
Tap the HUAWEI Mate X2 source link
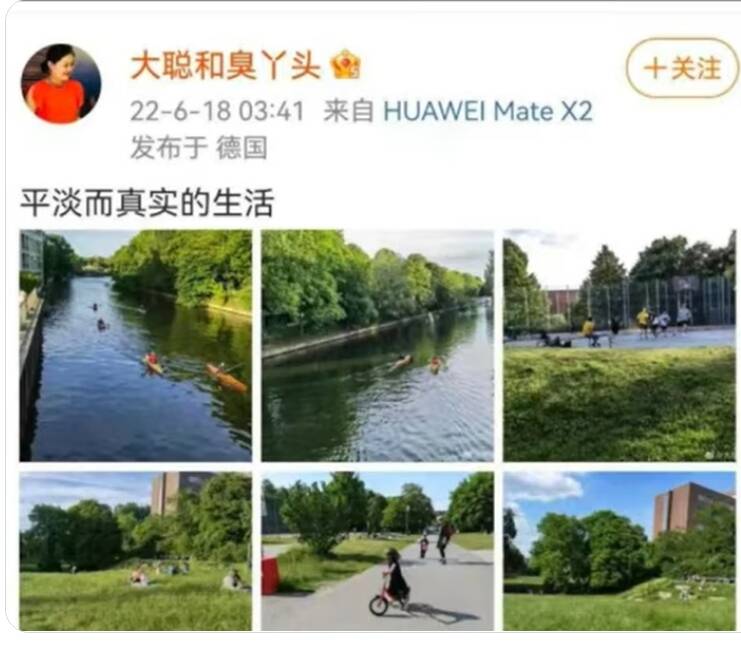coord(488,111)
